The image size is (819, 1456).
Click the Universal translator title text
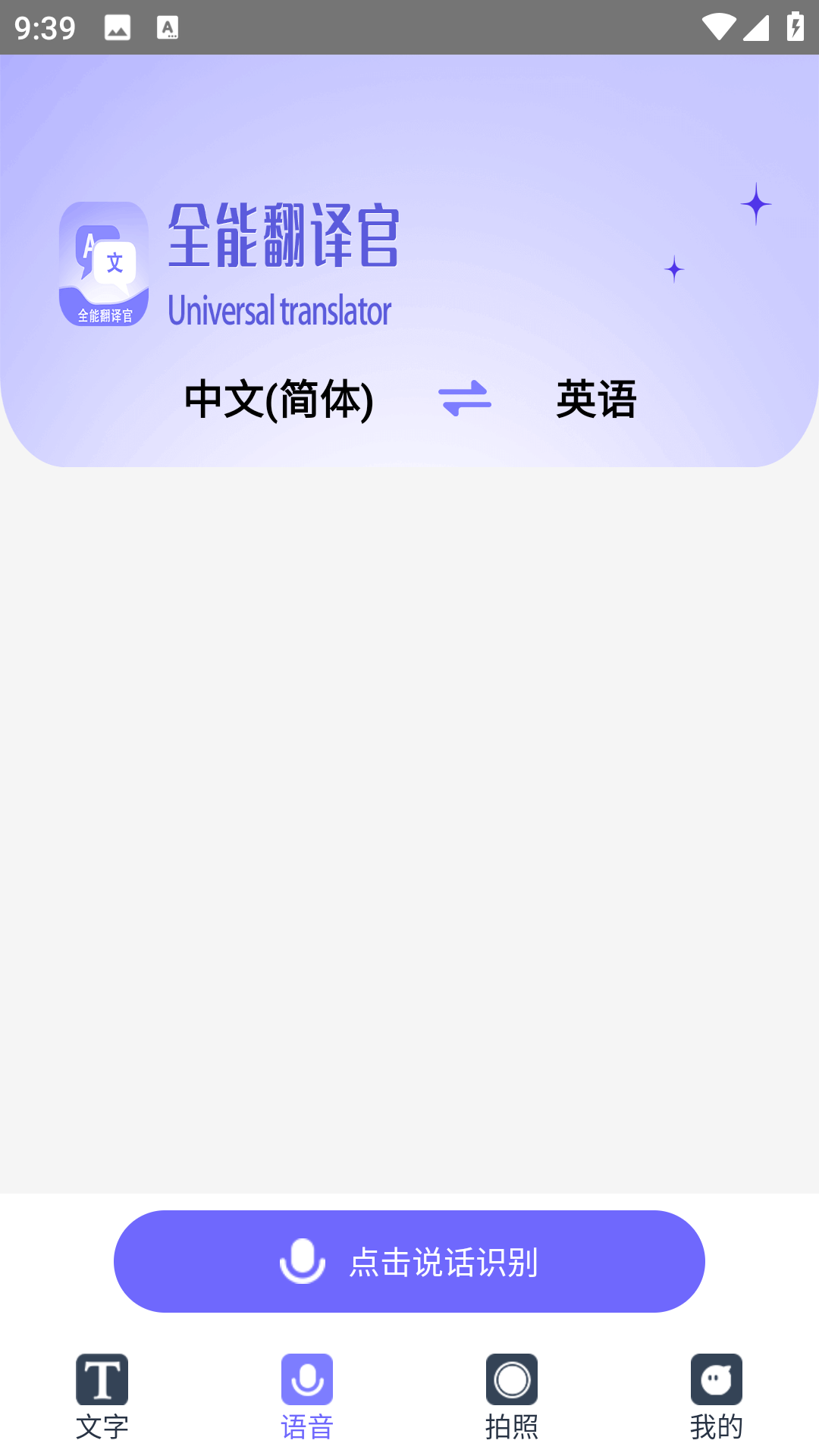[x=281, y=309]
